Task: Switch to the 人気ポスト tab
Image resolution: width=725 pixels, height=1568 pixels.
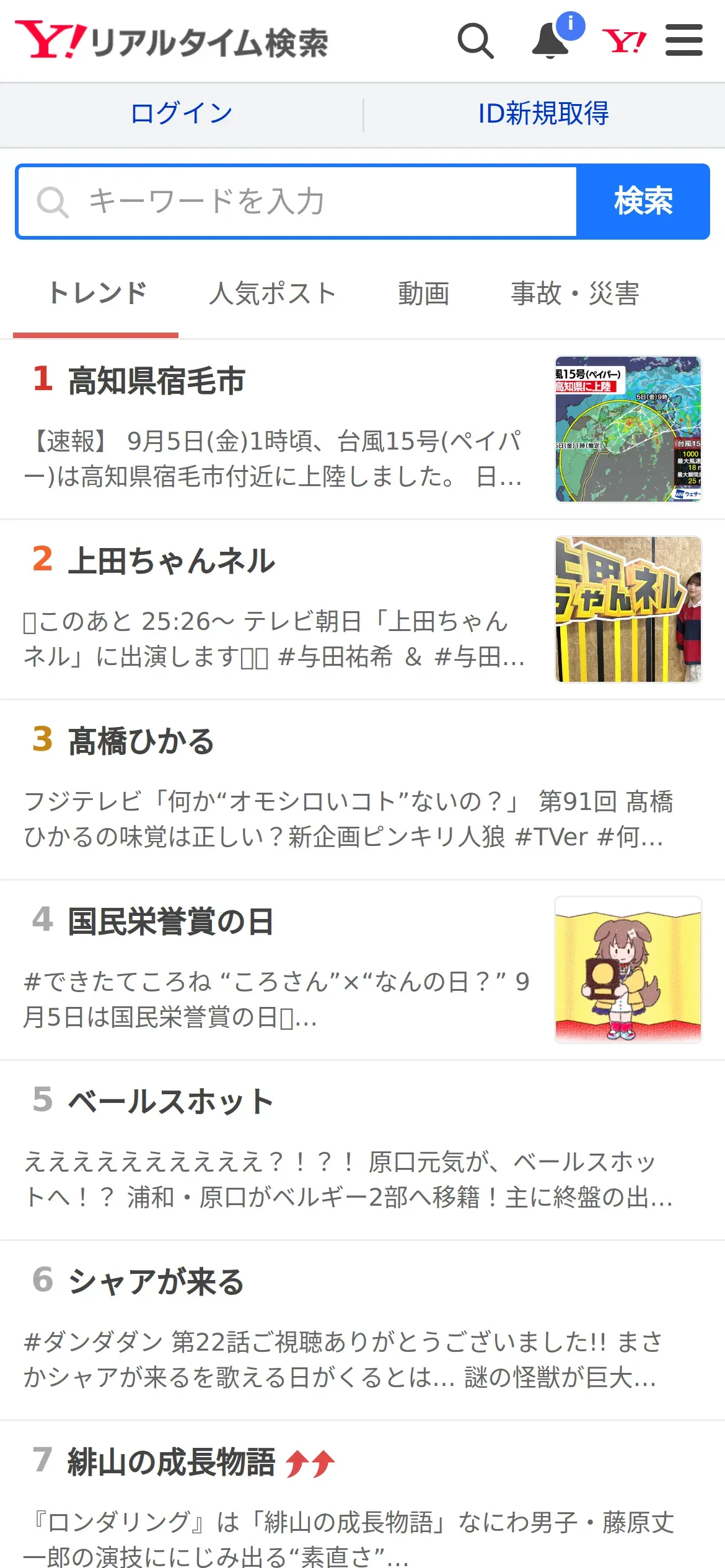Action: tap(273, 294)
